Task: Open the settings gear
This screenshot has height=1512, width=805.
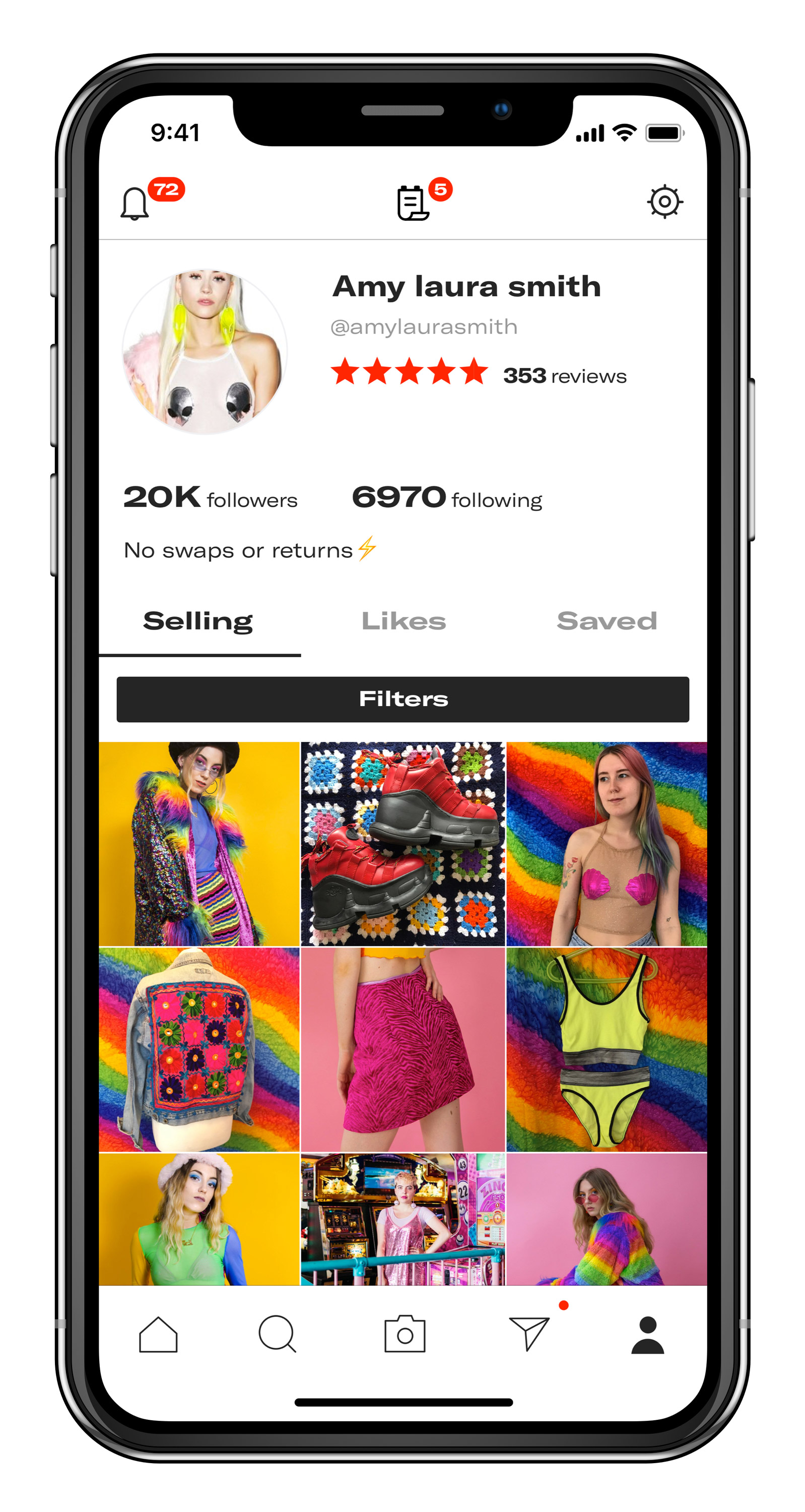Action: pyautogui.click(x=664, y=202)
